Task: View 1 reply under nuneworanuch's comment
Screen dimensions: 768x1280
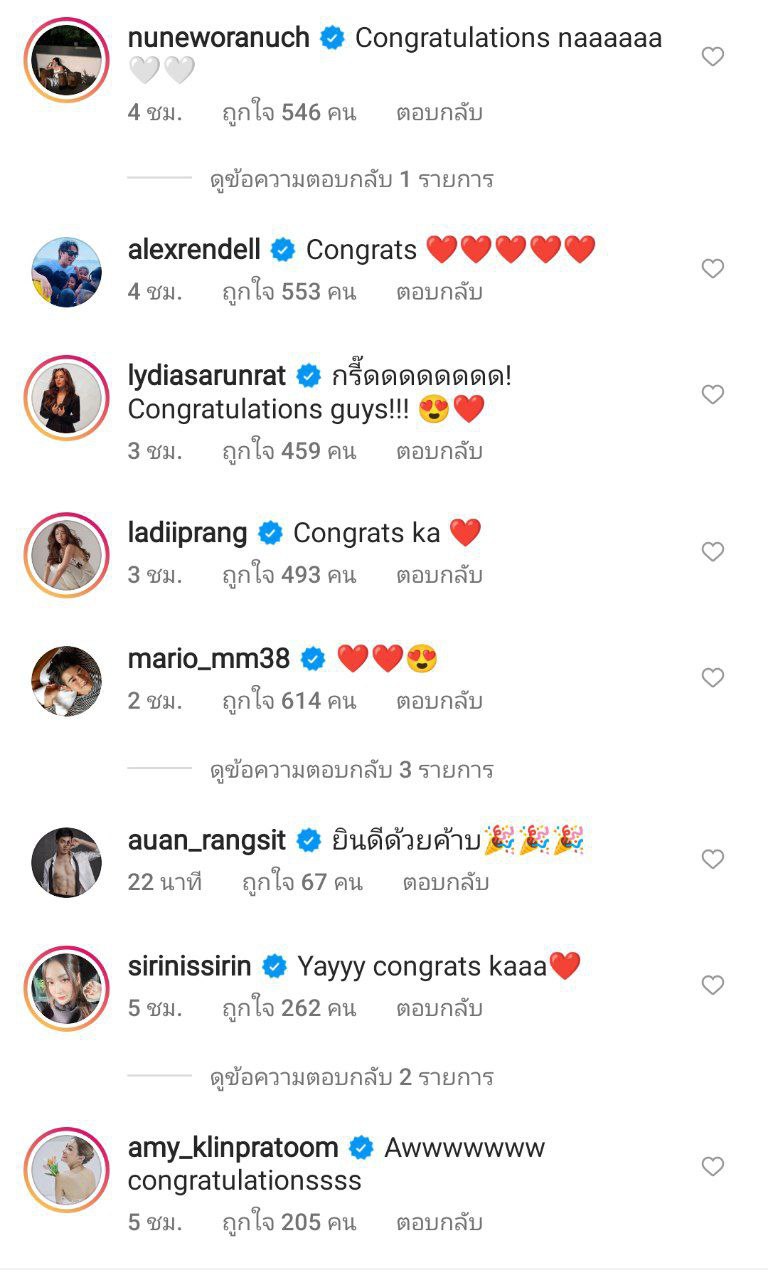Action: [x=351, y=180]
